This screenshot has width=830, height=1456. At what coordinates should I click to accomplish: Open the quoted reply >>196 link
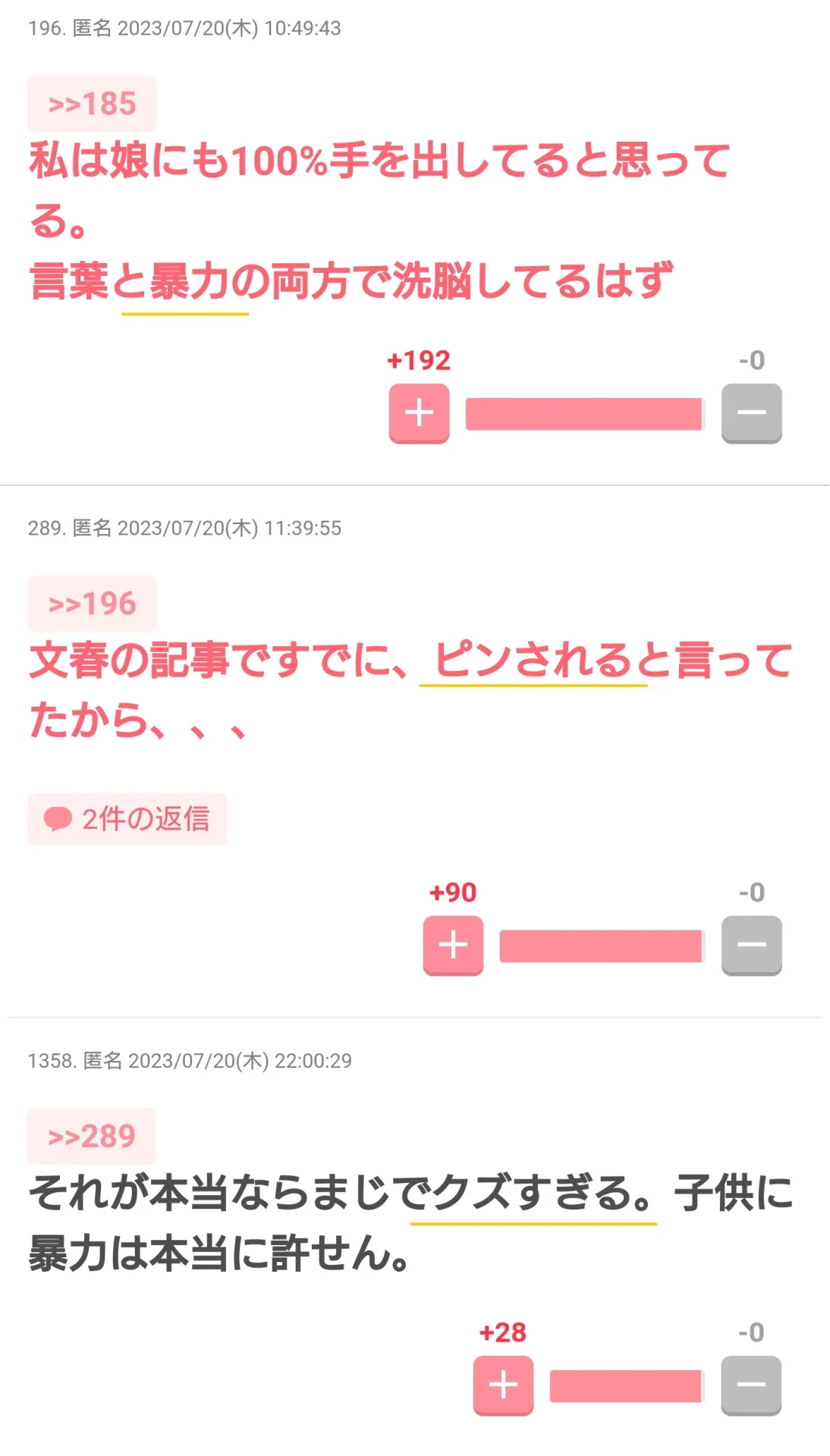92,604
